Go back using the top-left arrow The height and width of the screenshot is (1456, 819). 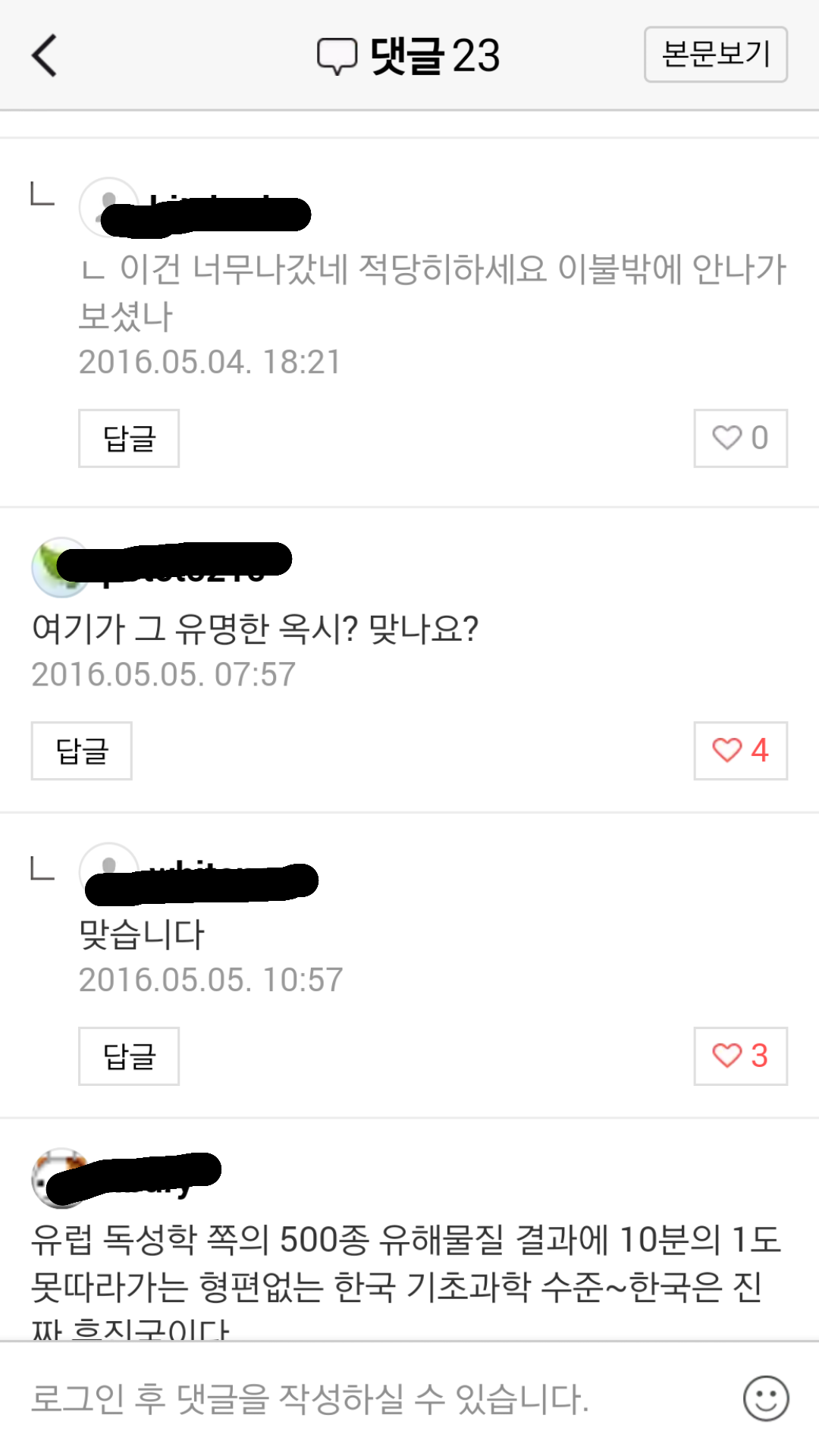44,55
